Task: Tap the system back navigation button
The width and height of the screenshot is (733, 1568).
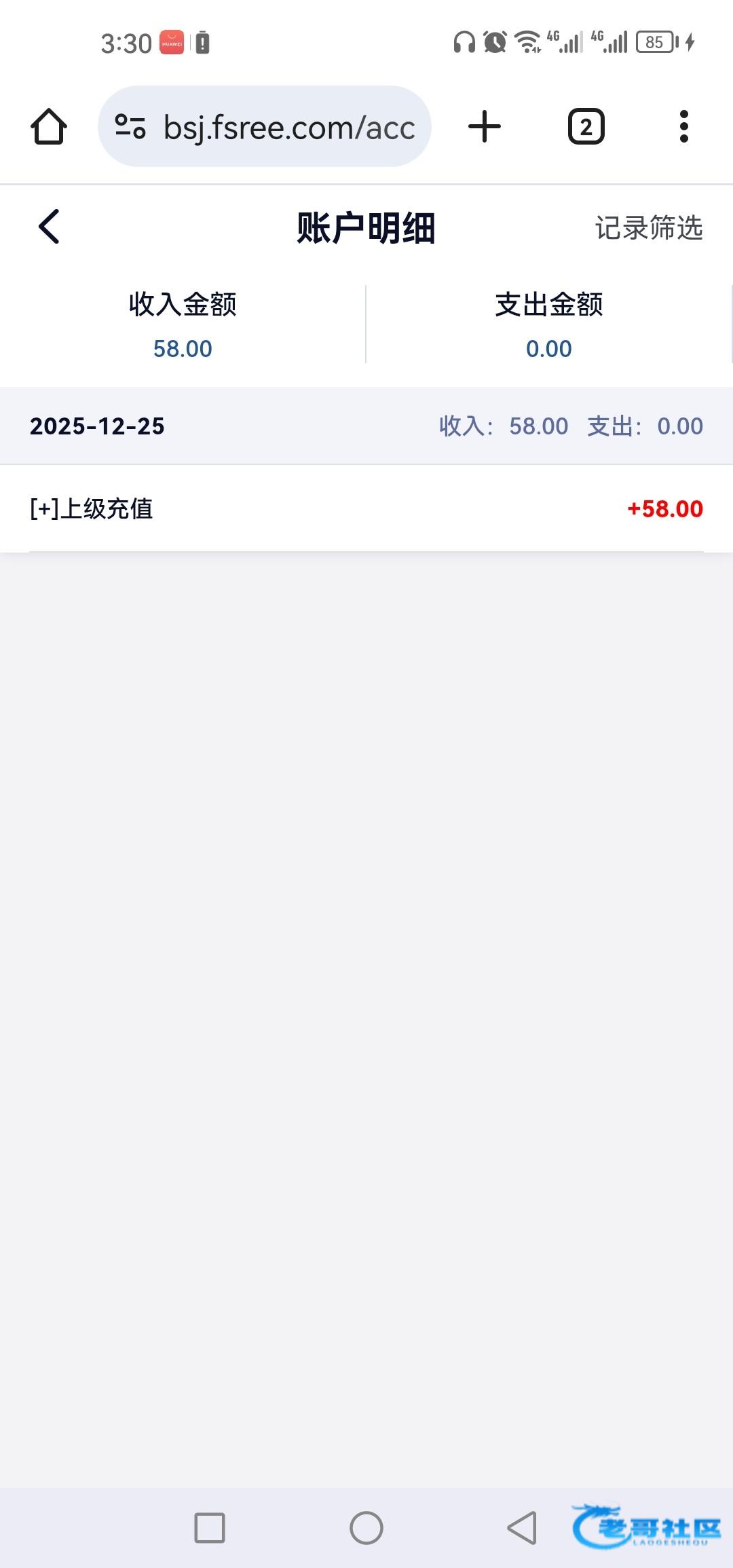Action: [522, 1529]
